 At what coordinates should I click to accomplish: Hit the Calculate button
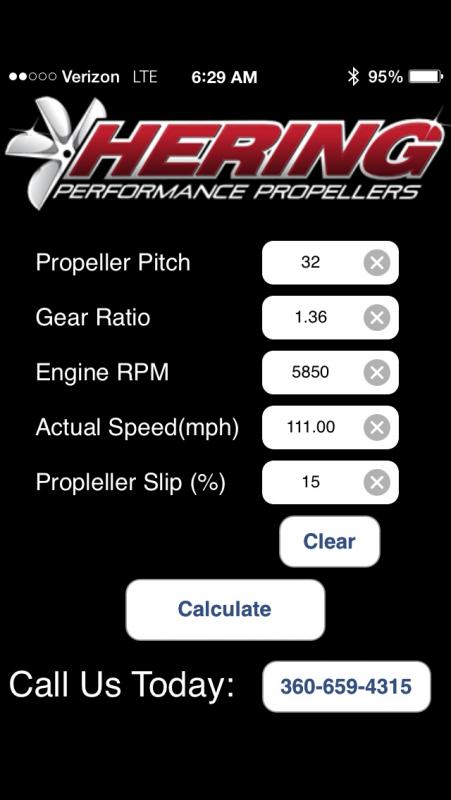click(x=225, y=609)
